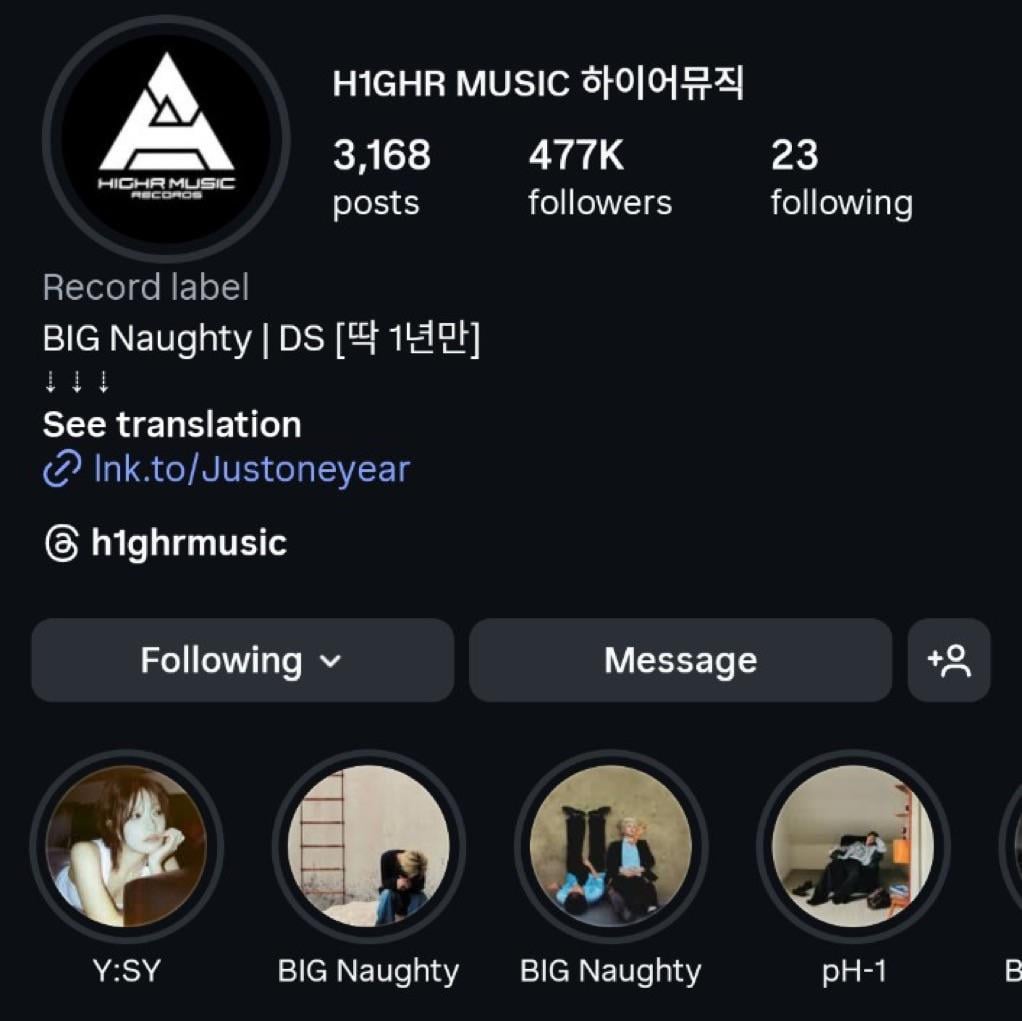The height and width of the screenshot is (1021, 1022).
Task: Open the H1GHR MUSIC profile picture
Action: coord(166,140)
